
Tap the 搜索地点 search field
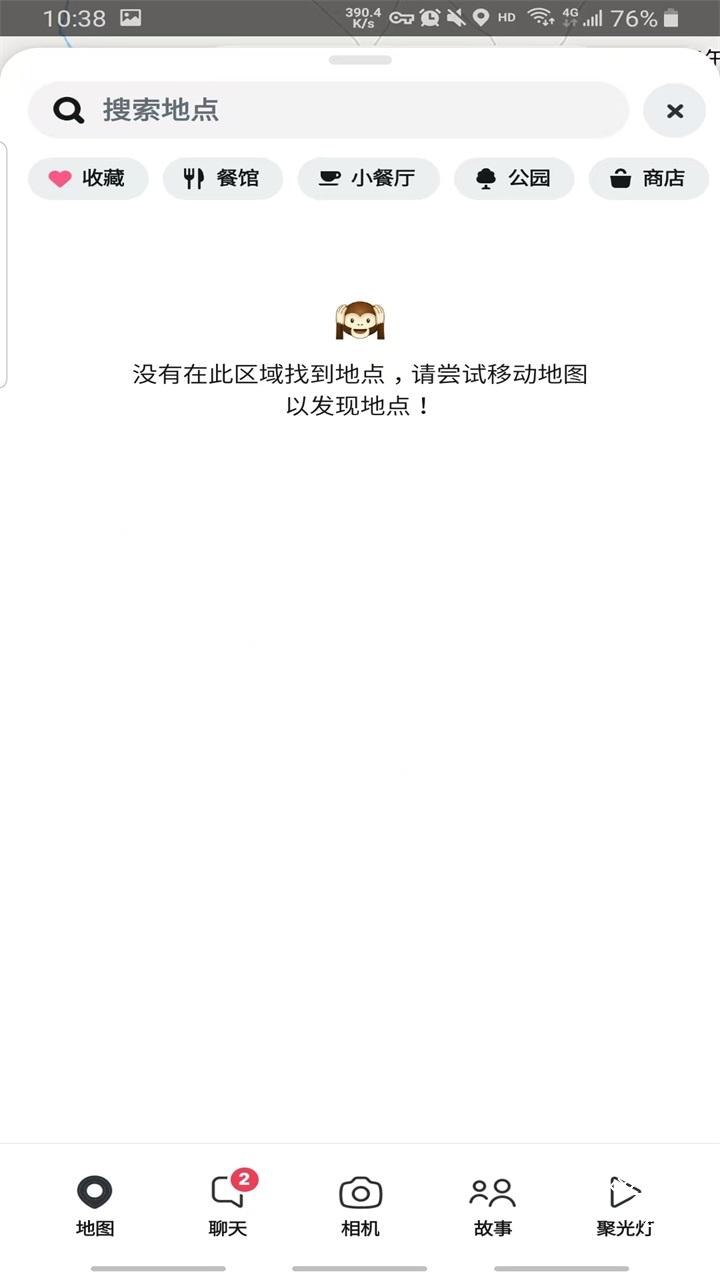point(330,110)
